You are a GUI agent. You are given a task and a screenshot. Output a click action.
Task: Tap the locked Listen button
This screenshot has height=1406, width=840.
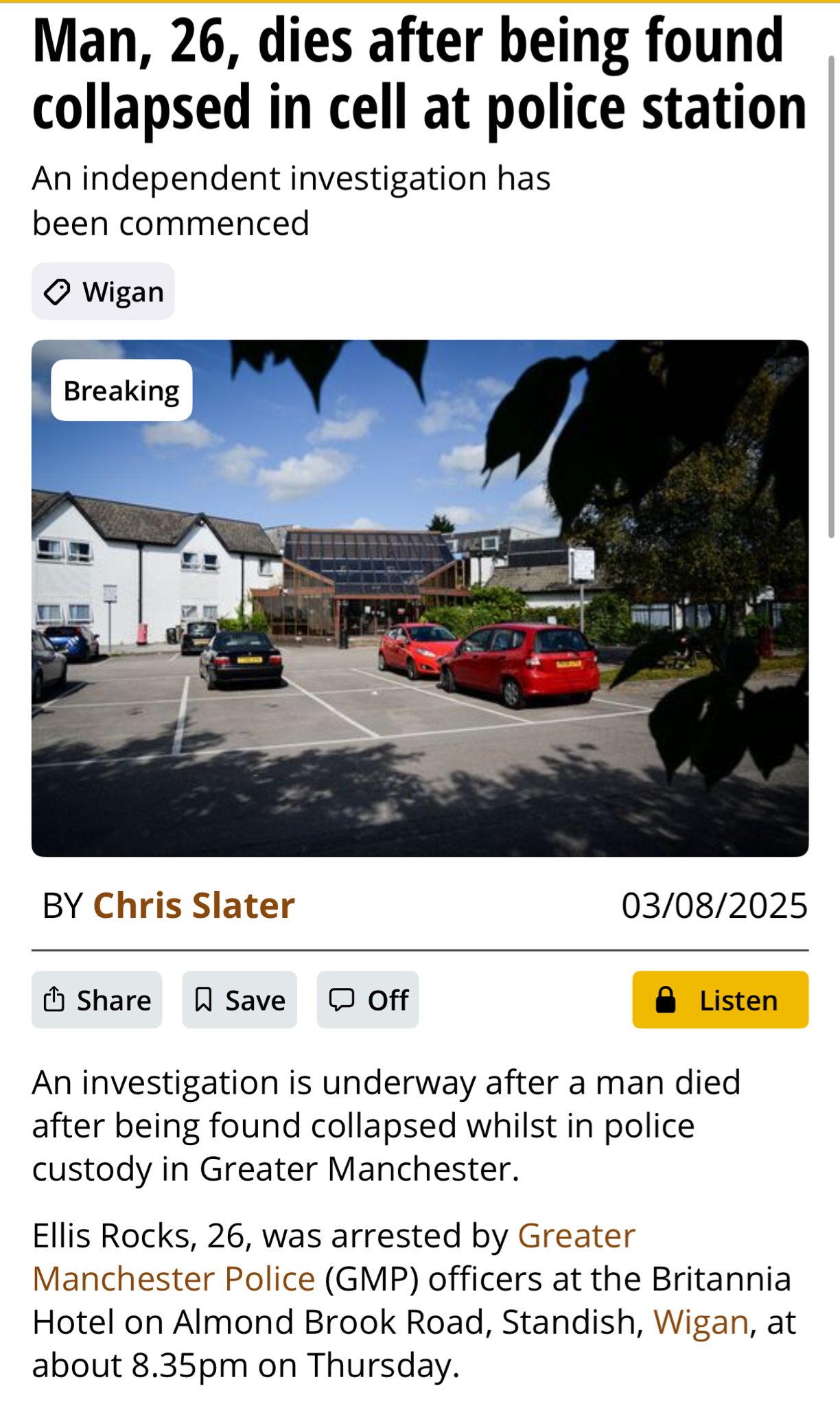tap(721, 1000)
